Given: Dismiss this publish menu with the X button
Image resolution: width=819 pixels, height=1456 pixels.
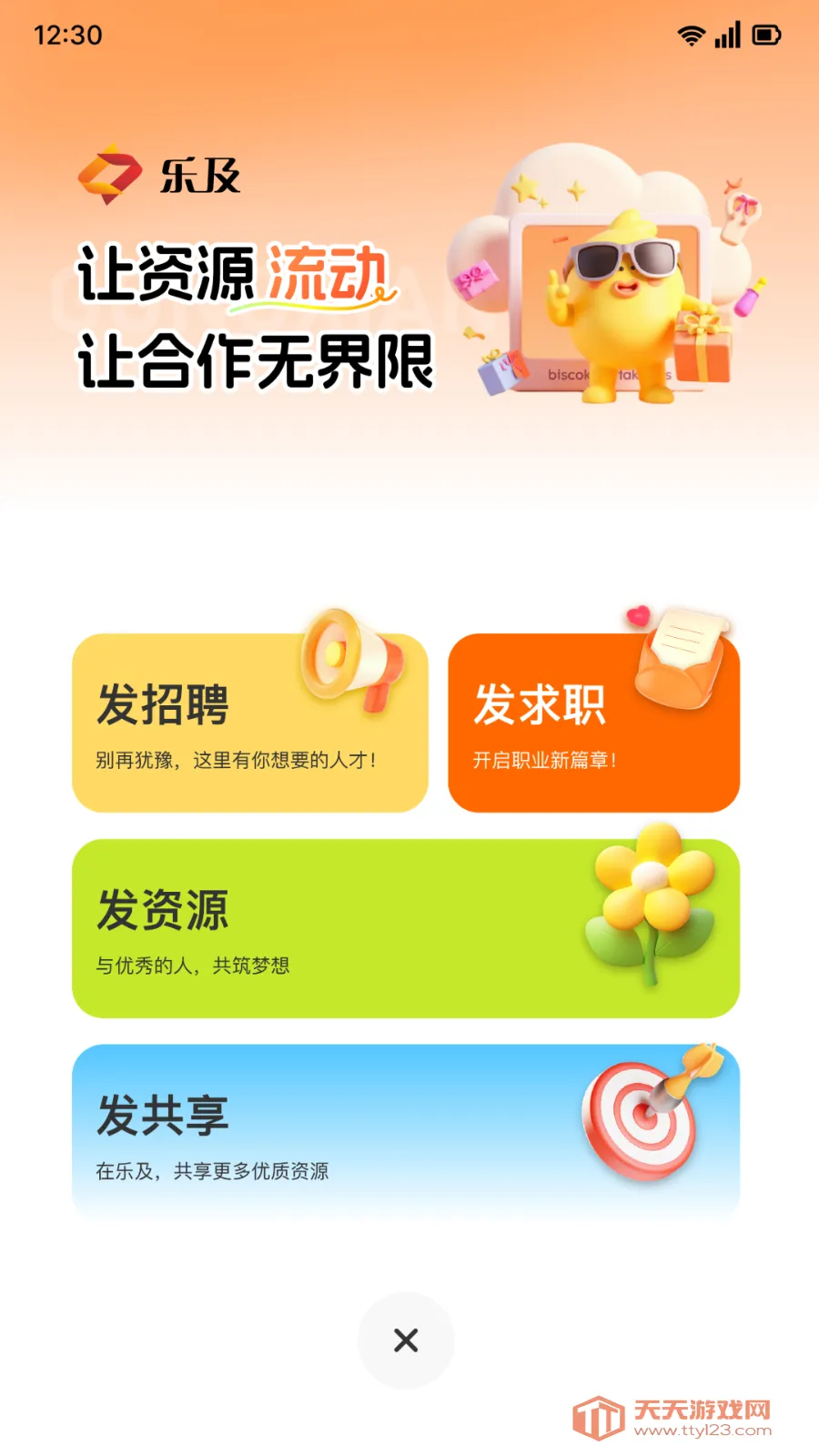Looking at the screenshot, I should [x=406, y=1340].
